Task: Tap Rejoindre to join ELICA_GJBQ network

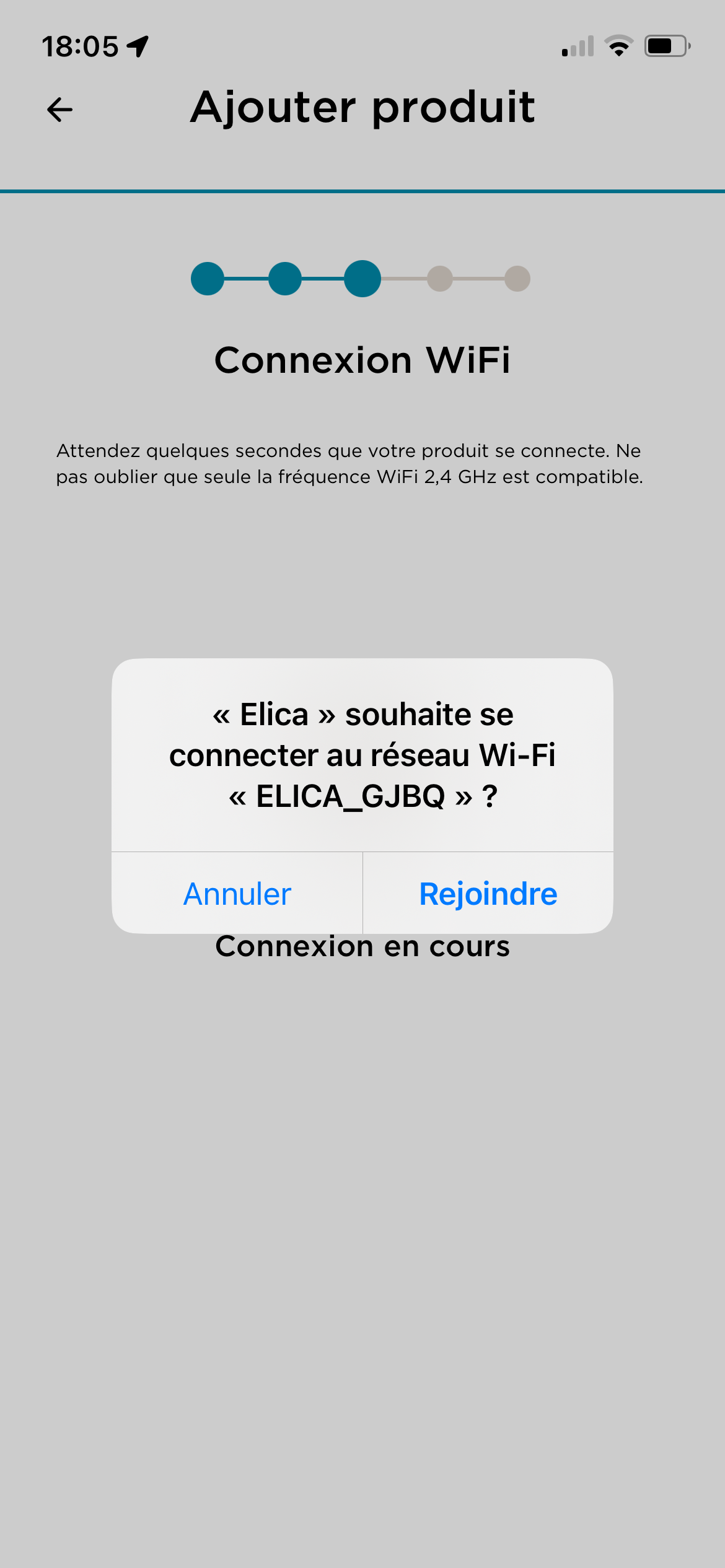Action: pos(488,894)
